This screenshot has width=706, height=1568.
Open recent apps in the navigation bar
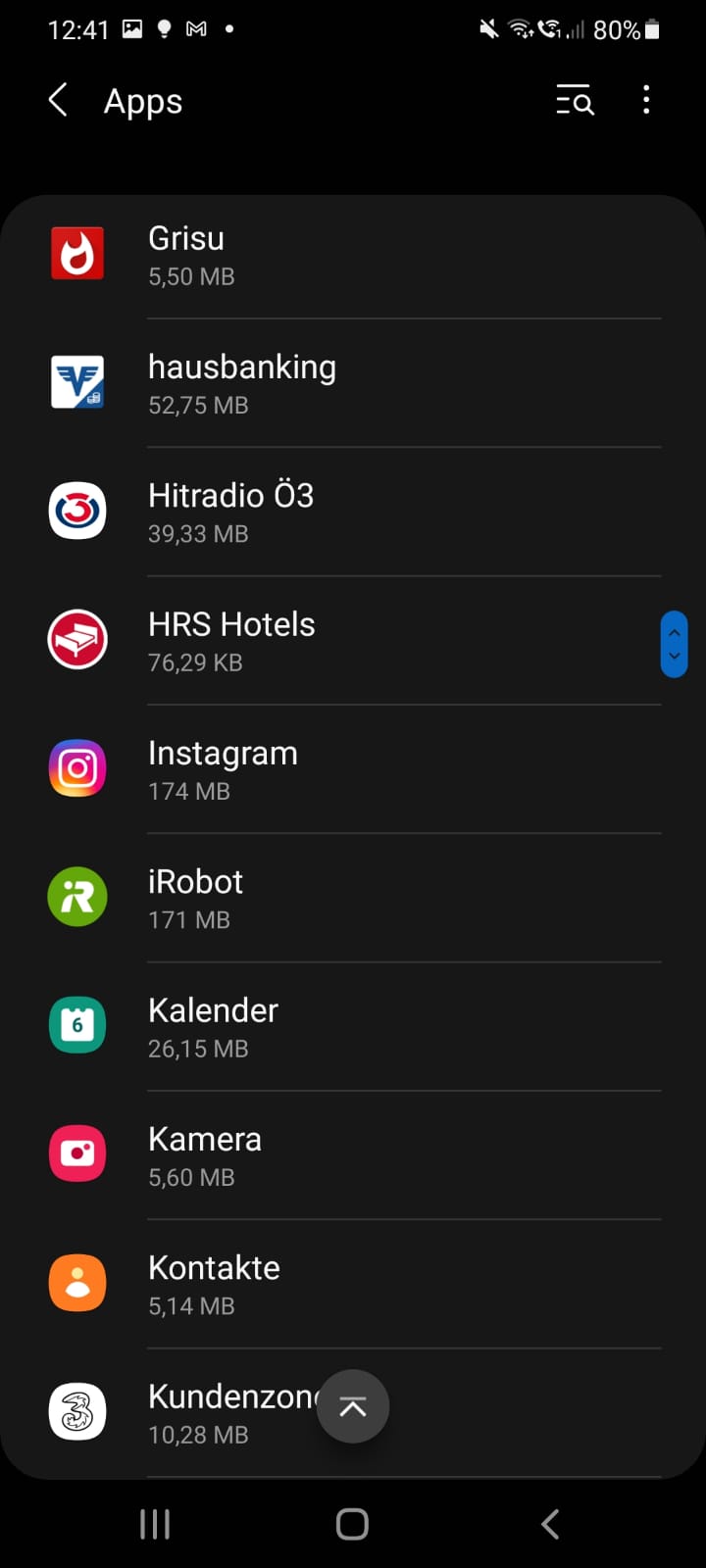point(155,1524)
